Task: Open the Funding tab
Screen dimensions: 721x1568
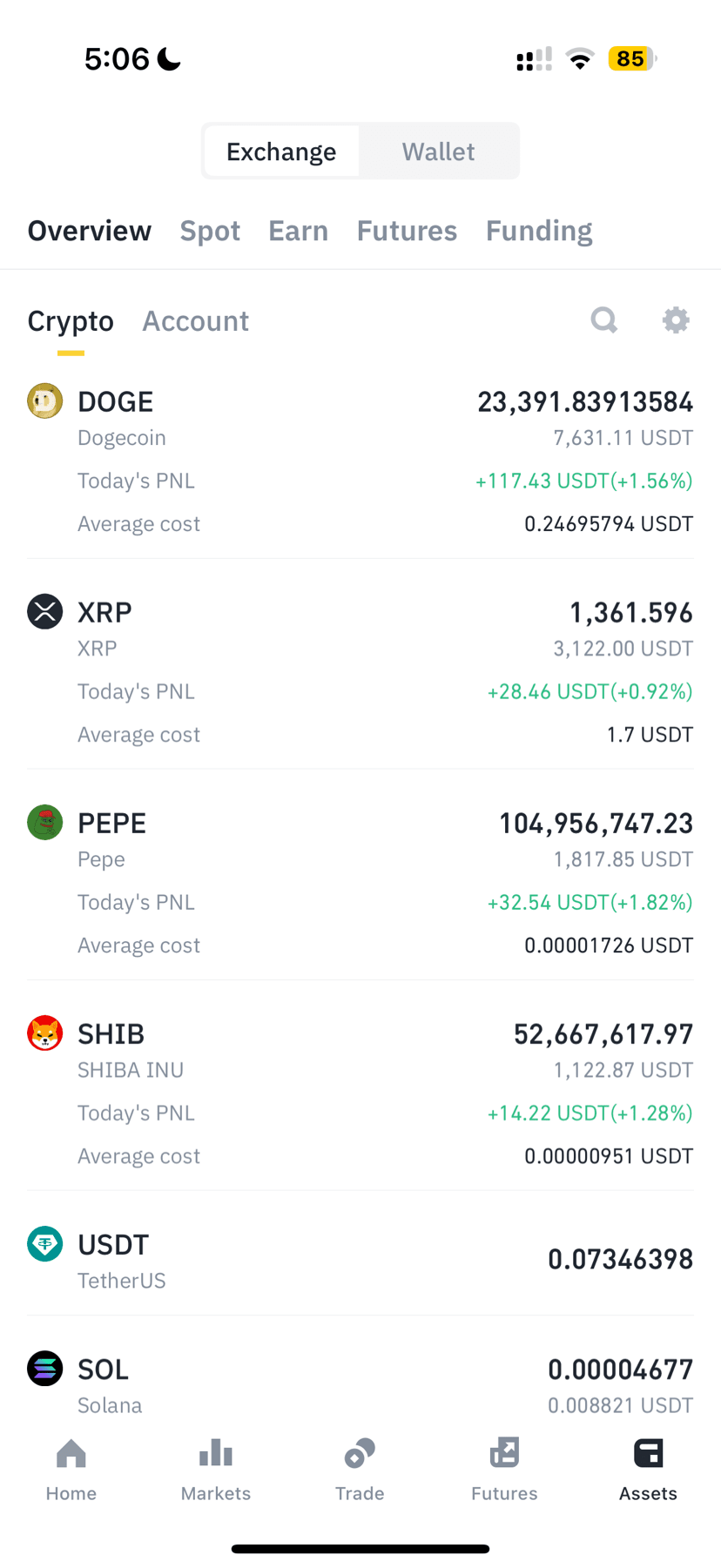Action: (539, 231)
